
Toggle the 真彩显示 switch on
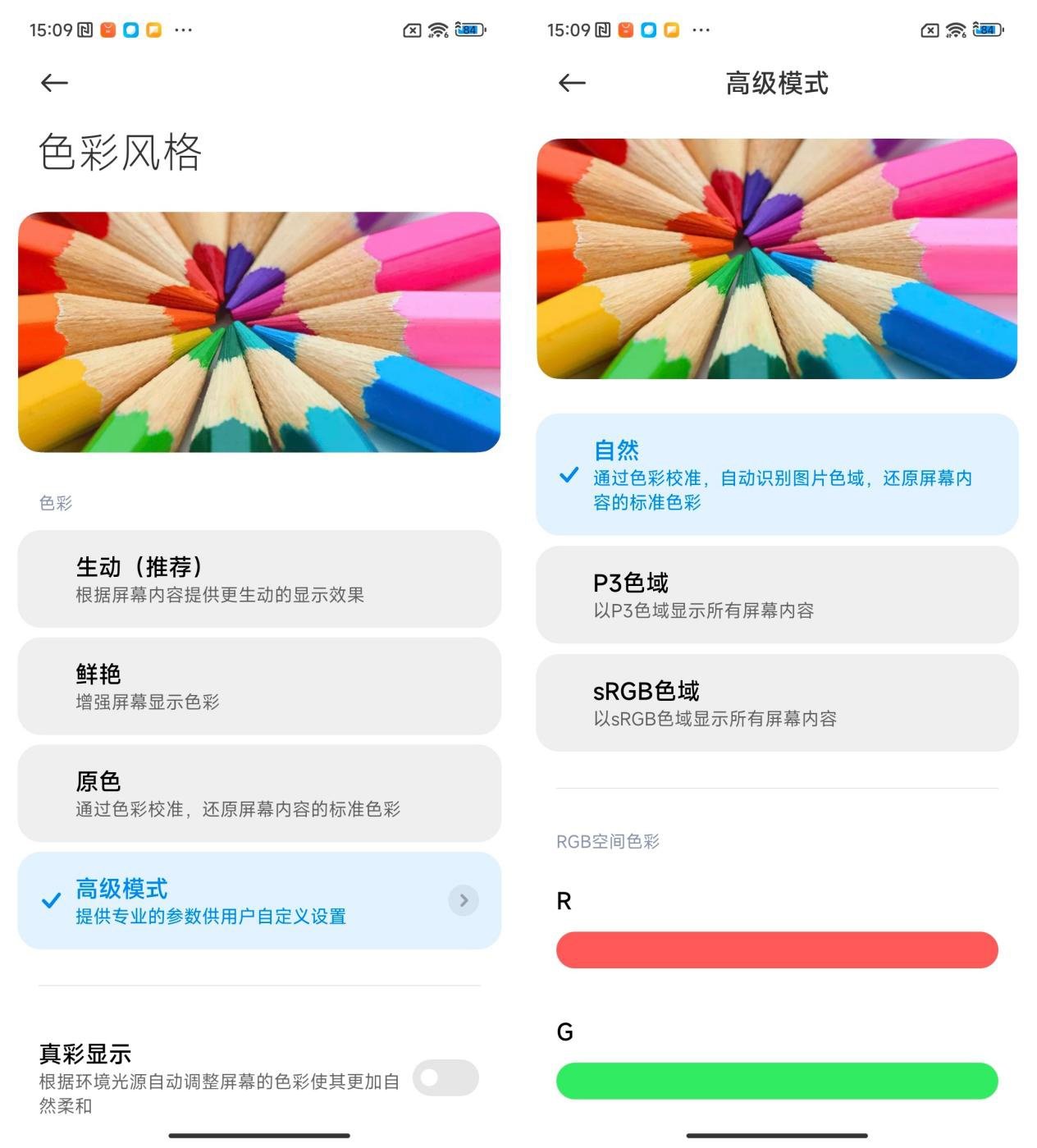(x=445, y=1078)
